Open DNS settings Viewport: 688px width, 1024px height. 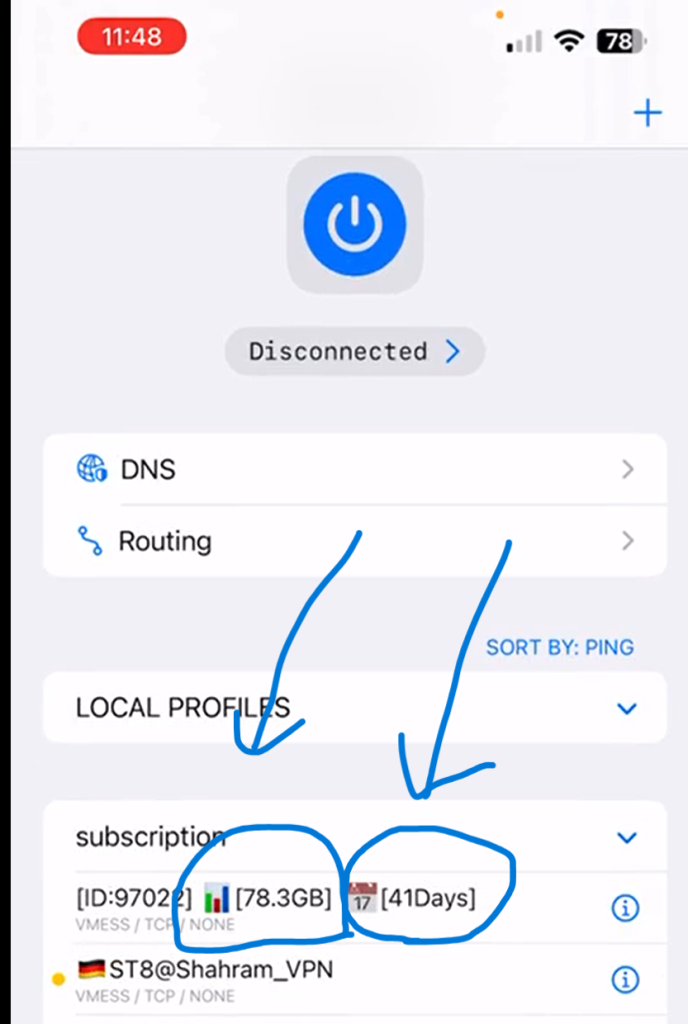(355, 469)
